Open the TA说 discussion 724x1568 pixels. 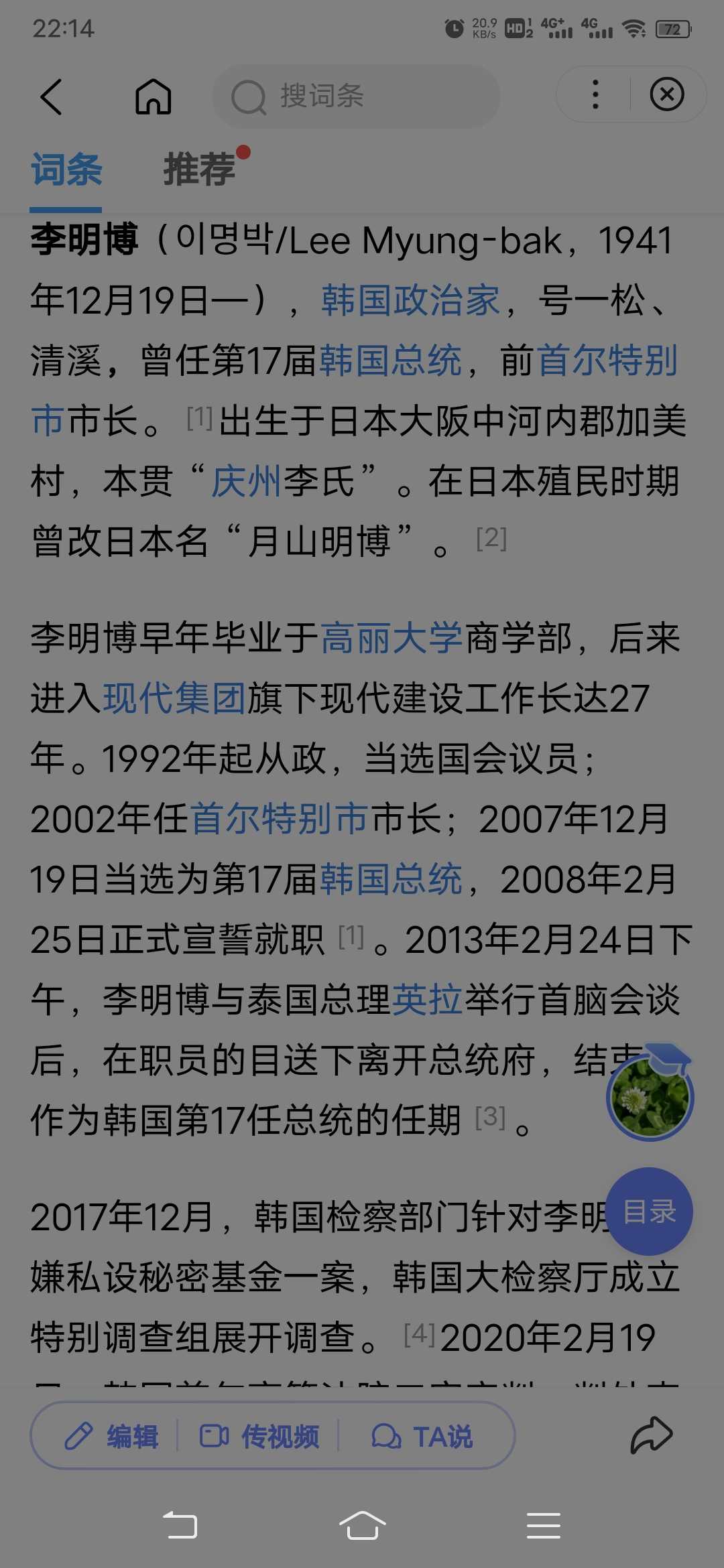pos(422,1436)
